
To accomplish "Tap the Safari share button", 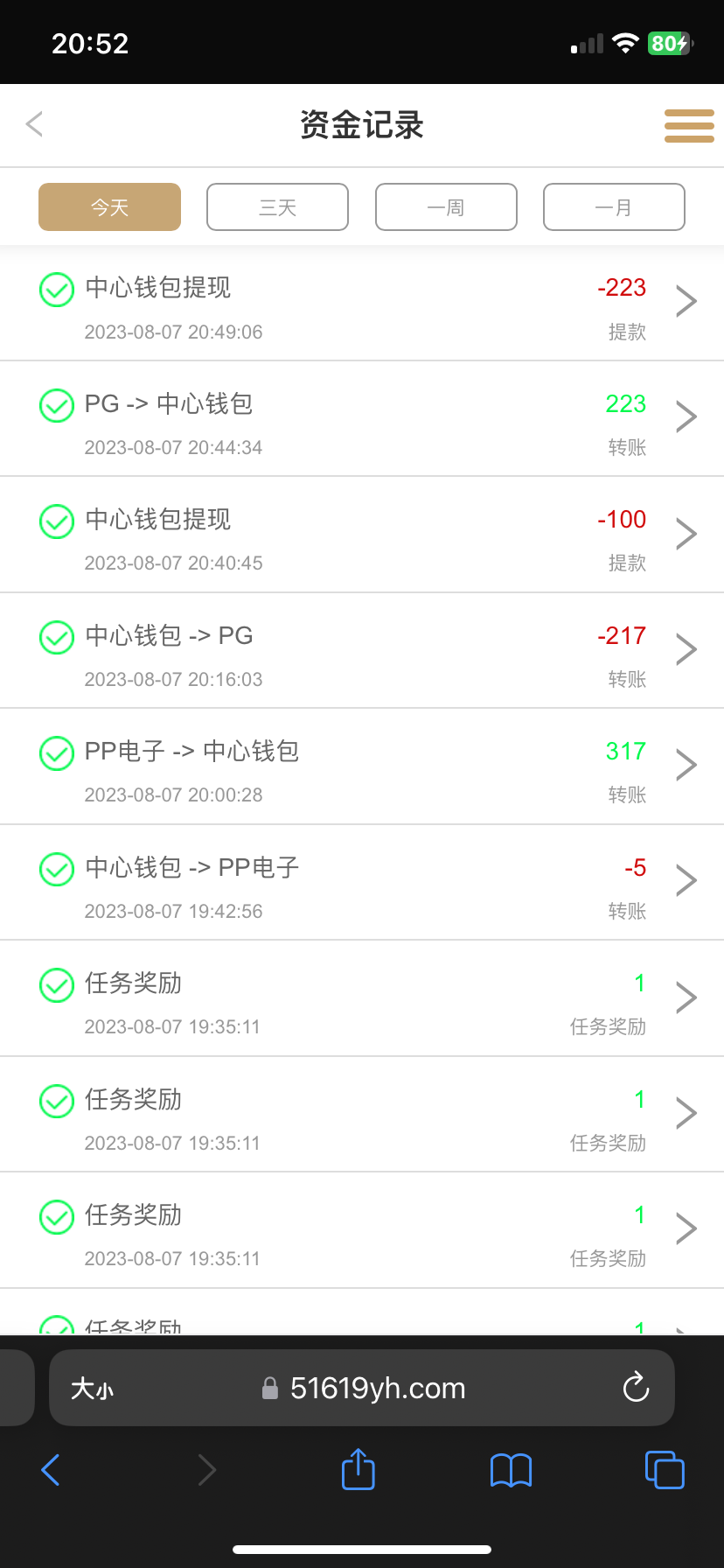I will click(x=358, y=1469).
